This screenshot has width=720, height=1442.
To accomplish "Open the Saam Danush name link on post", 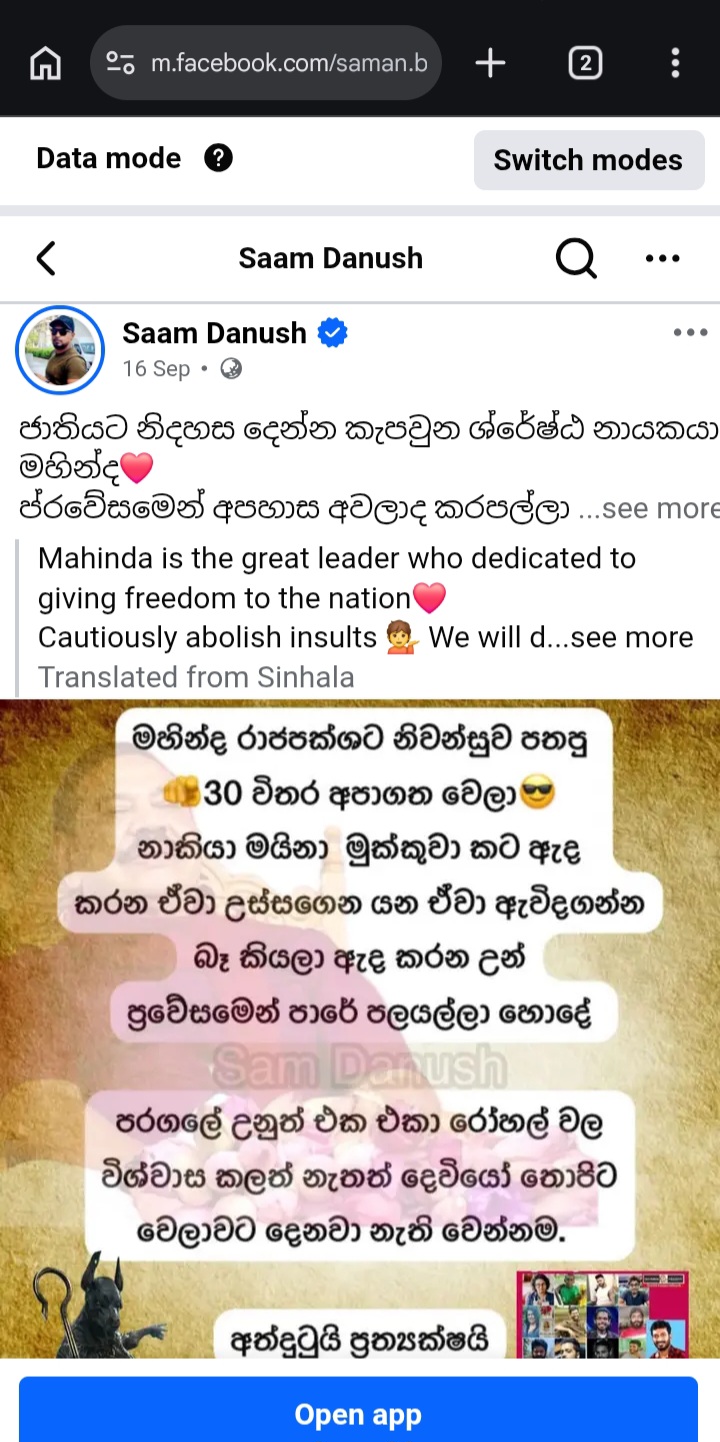I will coord(214,333).
